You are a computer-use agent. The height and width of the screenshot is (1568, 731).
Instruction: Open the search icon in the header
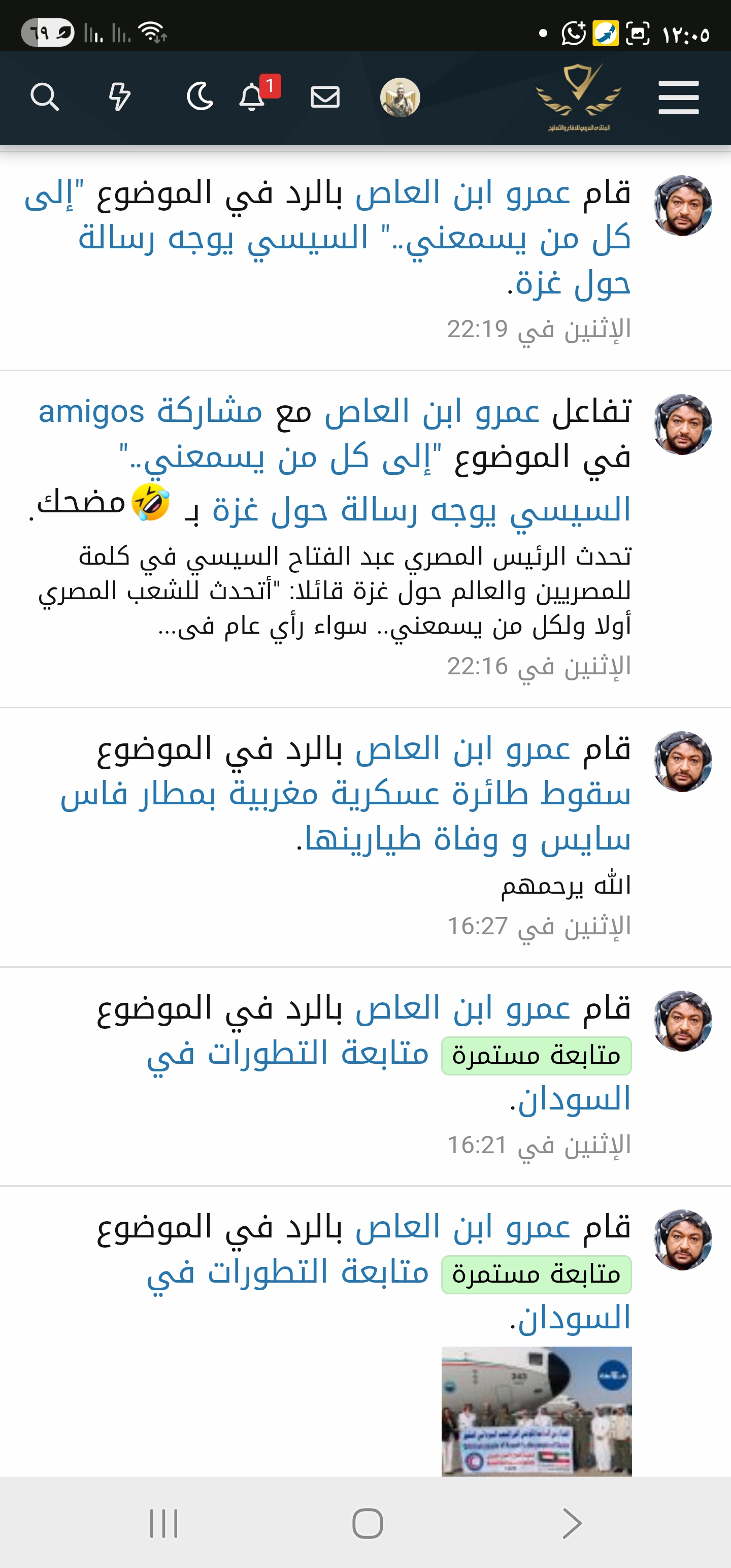coord(45,97)
